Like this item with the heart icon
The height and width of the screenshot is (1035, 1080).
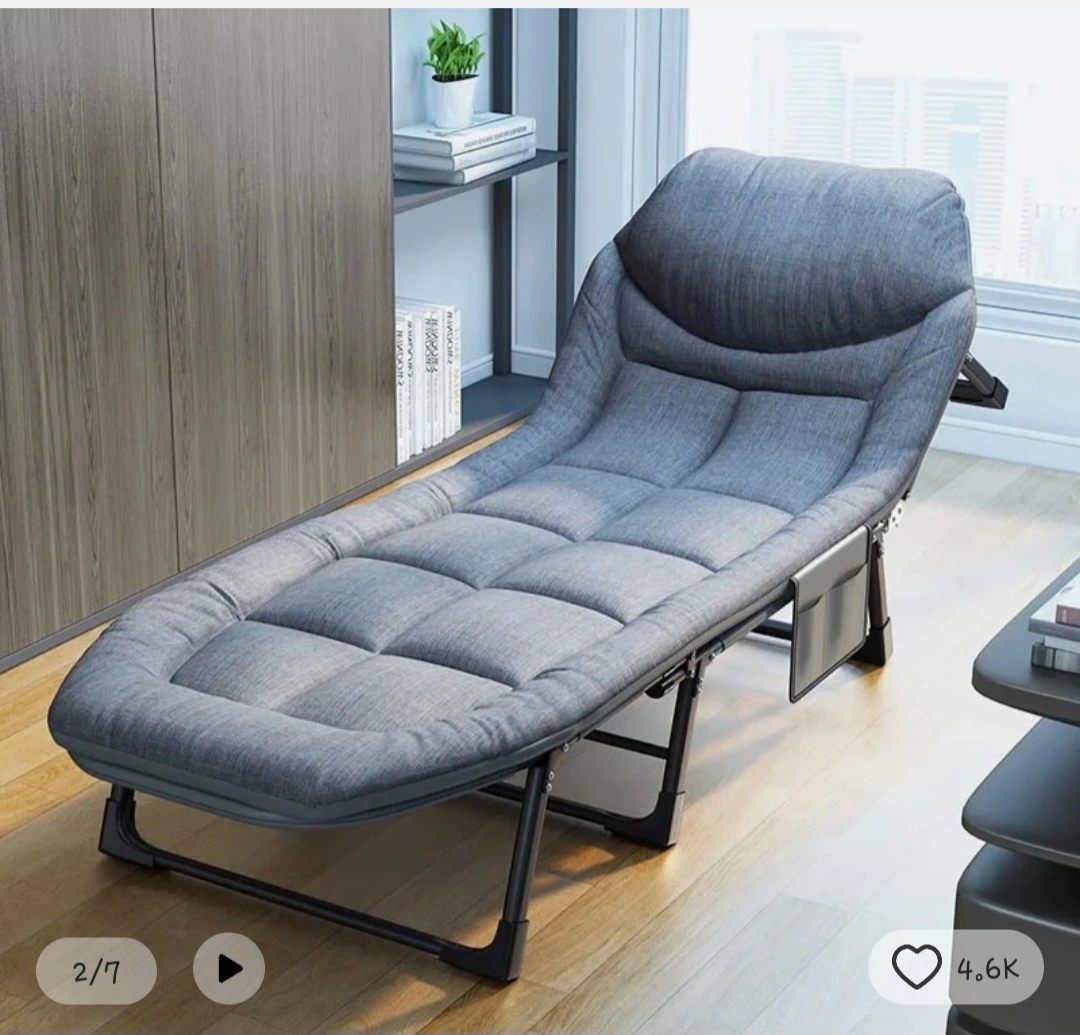(x=916, y=967)
